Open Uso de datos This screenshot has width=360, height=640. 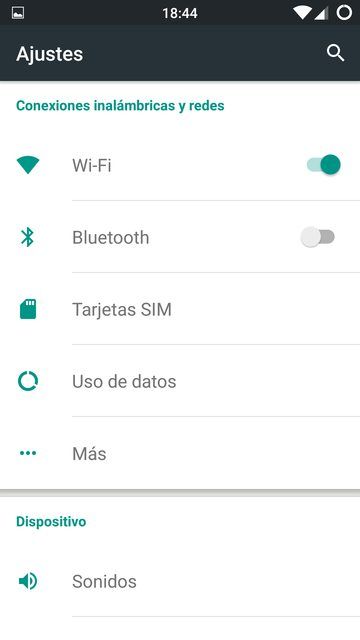pyautogui.click(x=180, y=381)
